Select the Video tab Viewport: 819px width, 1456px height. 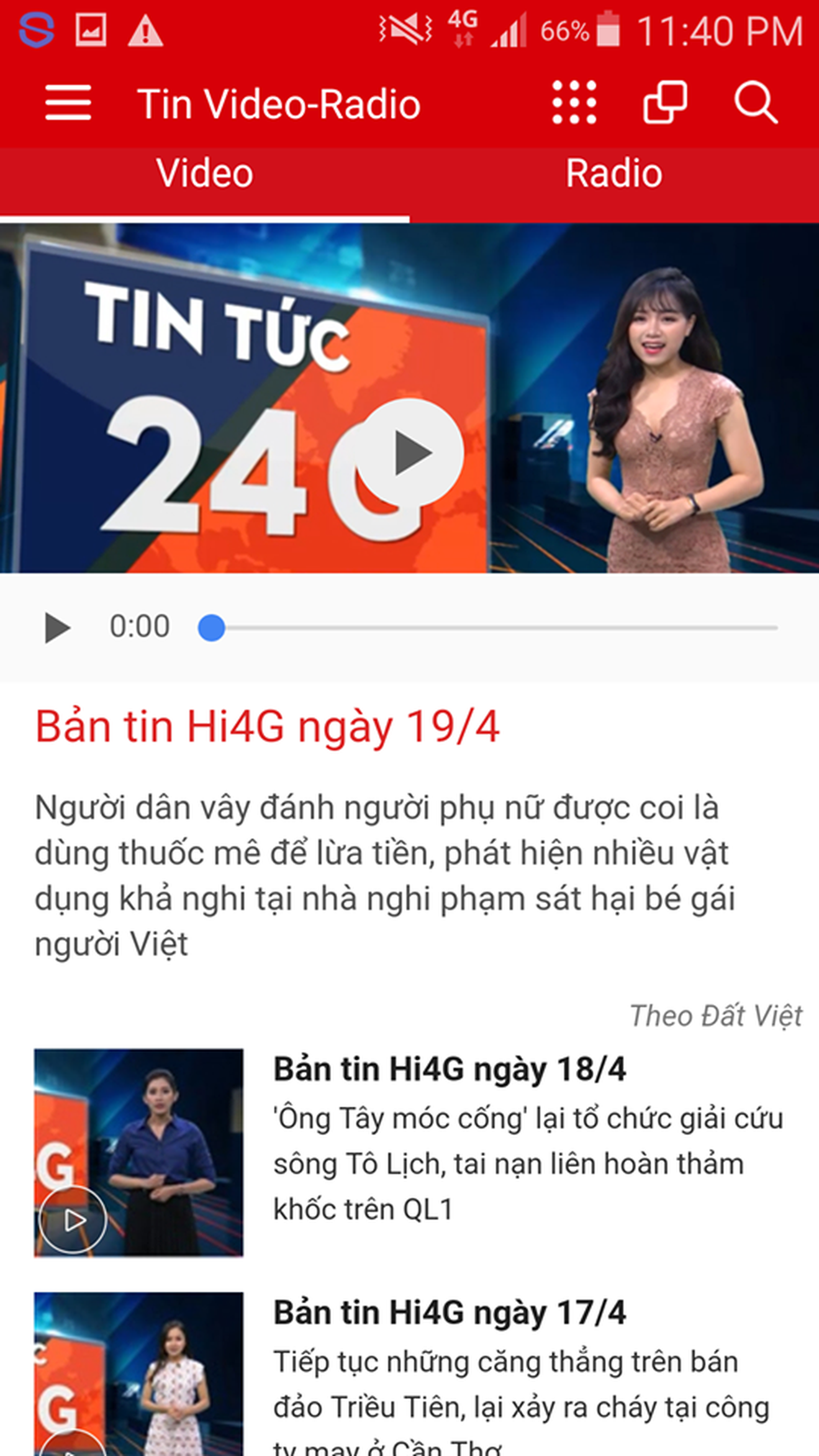[205, 173]
